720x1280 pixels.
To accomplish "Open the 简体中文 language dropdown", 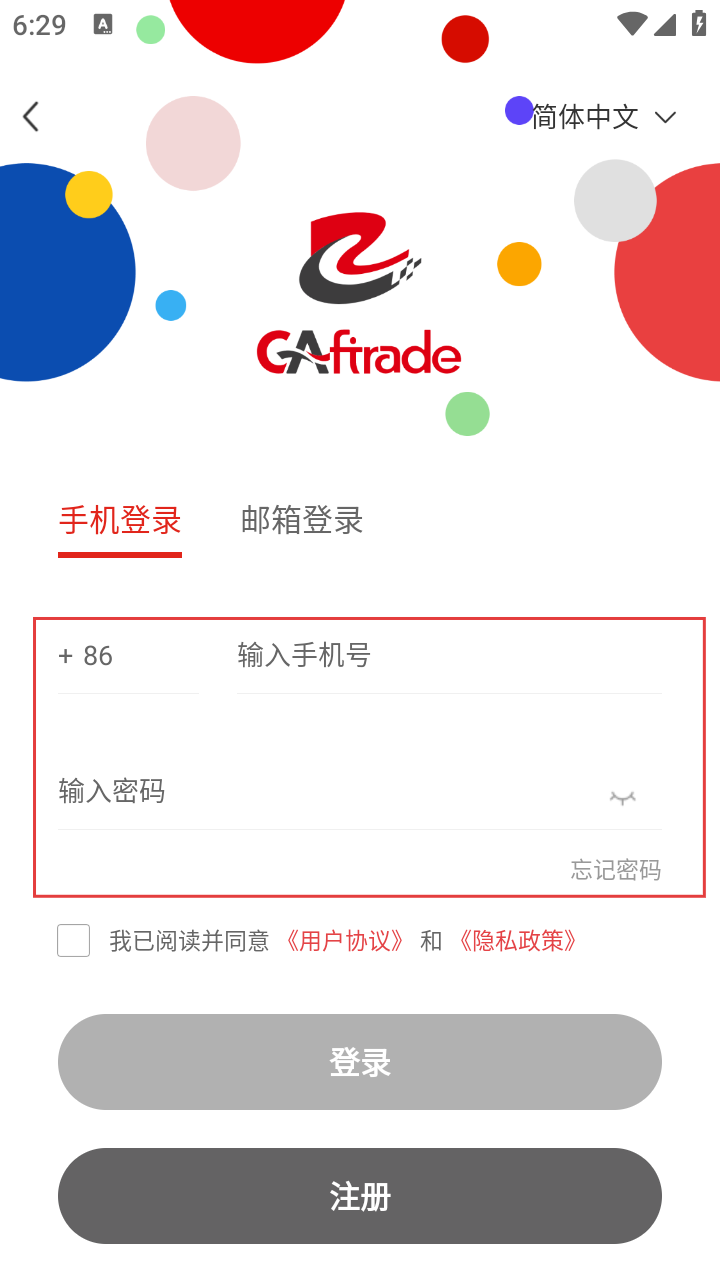I will point(603,117).
